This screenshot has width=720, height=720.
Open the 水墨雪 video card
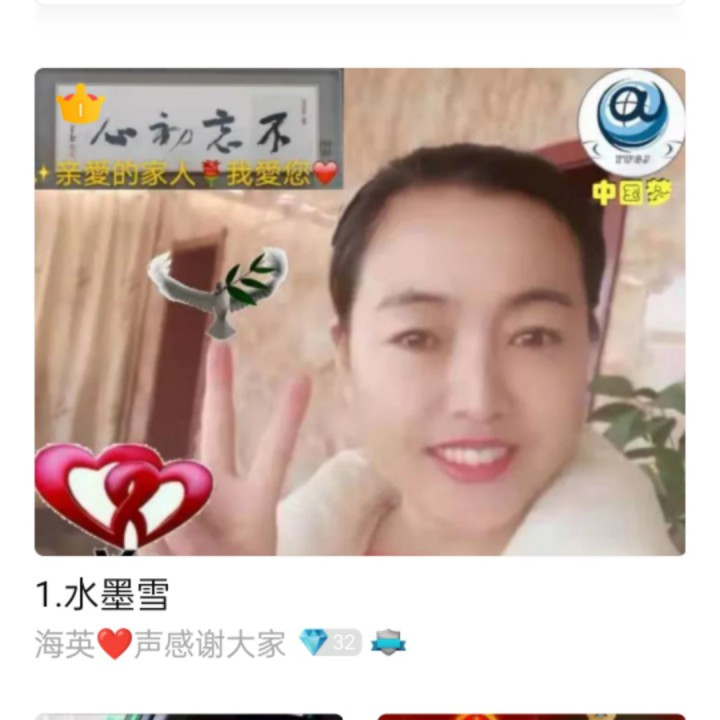coord(360,312)
